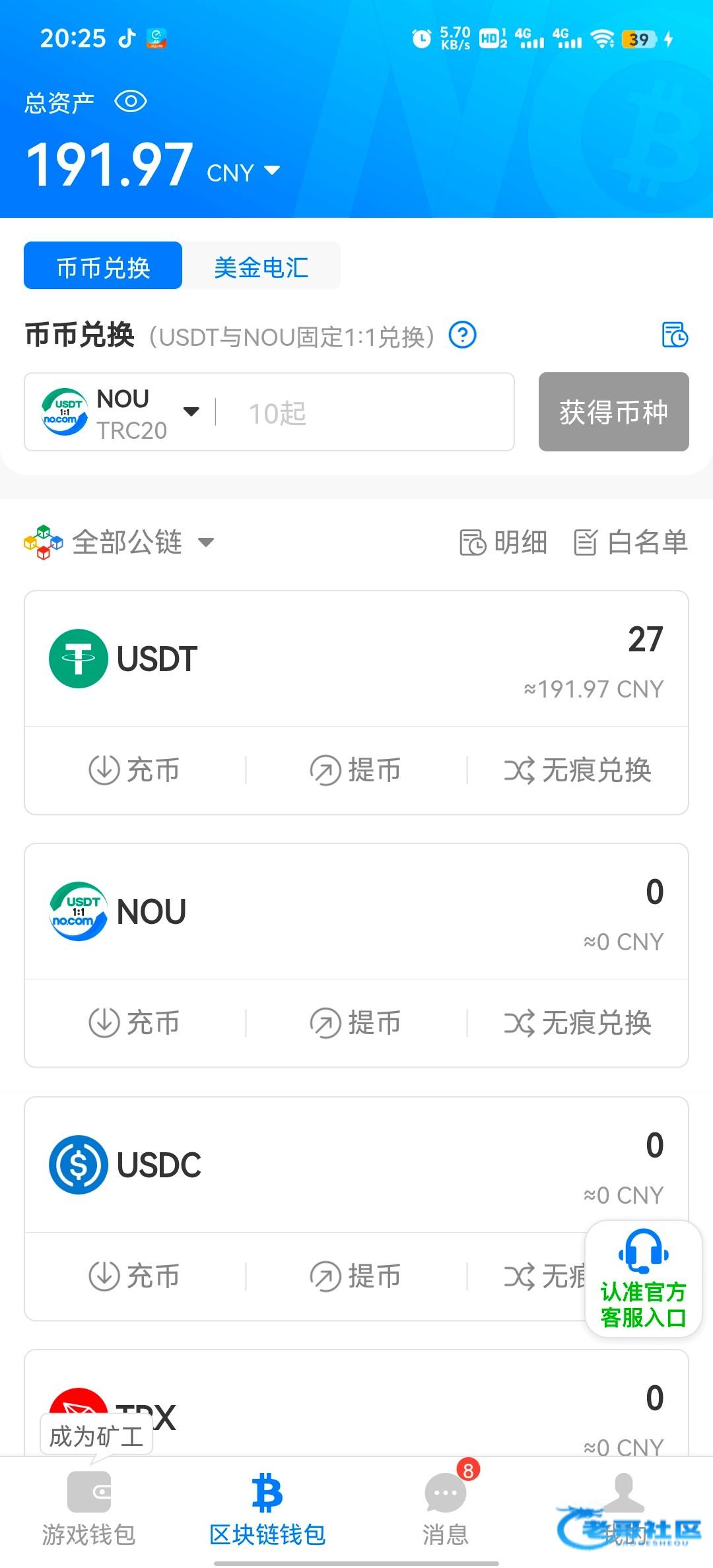This screenshot has height=1568, width=713.
Task: Tap 提币 under USDC
Action: coord(356,1276)
